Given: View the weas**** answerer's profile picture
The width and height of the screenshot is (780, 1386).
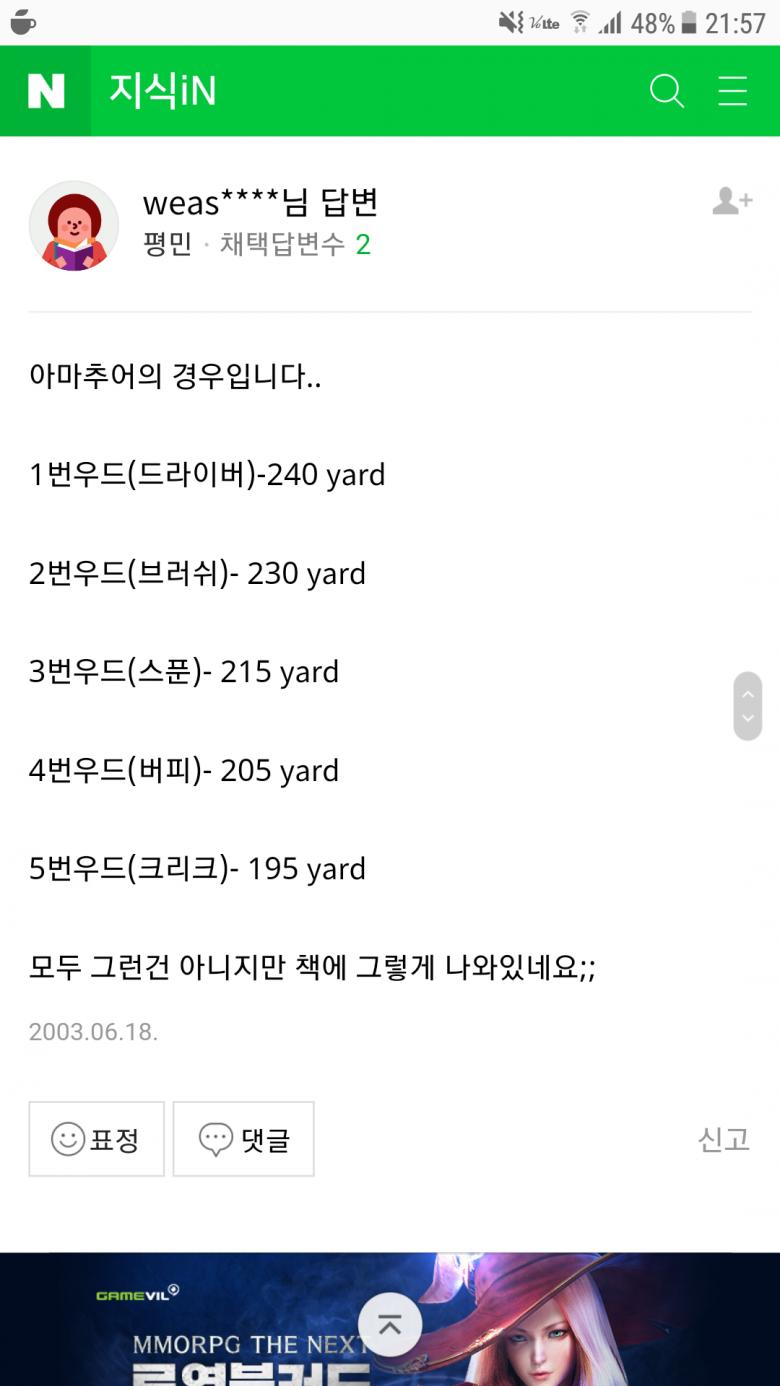Looking at the screenshot, I should [74, 226].
